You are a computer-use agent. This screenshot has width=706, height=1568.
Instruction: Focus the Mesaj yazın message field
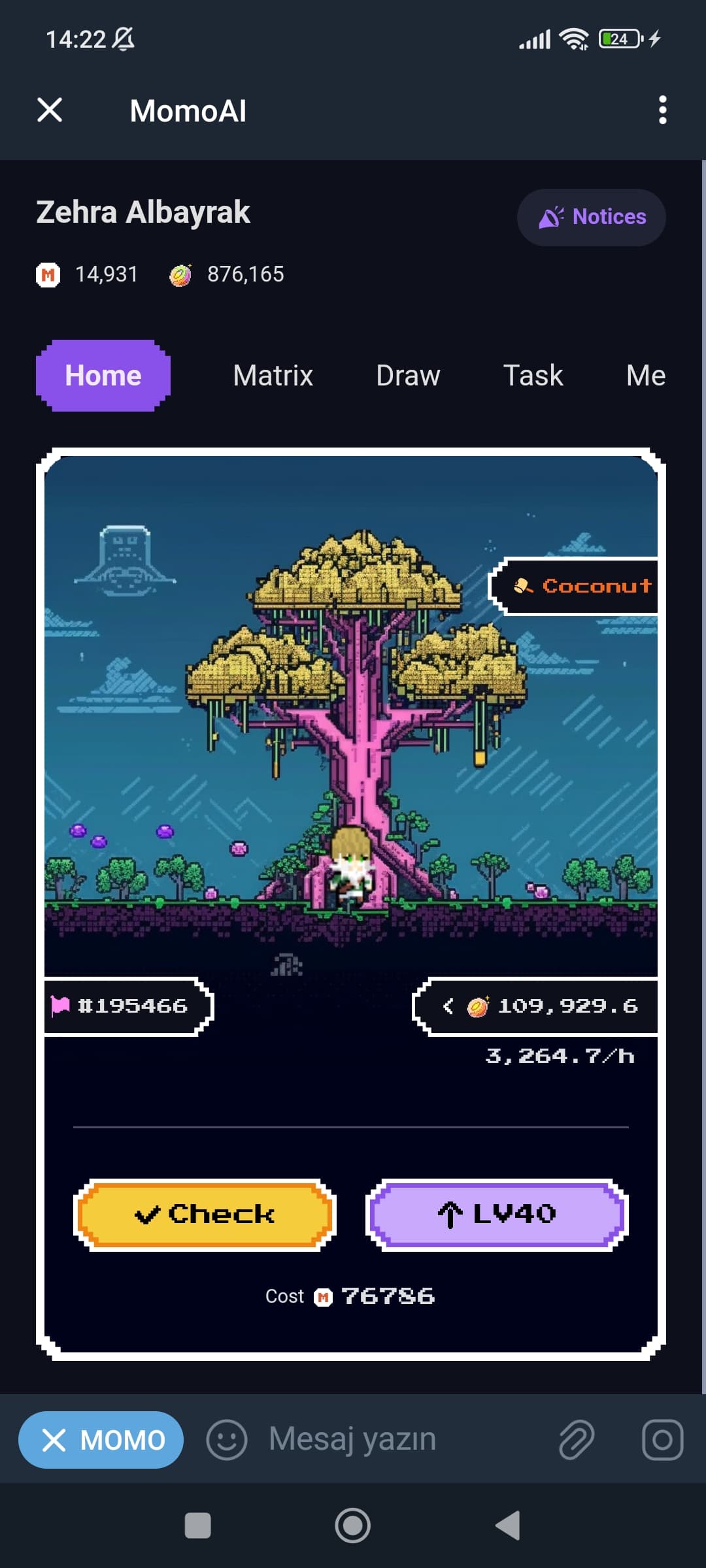pyautogui.click(x=392, y=1440)
